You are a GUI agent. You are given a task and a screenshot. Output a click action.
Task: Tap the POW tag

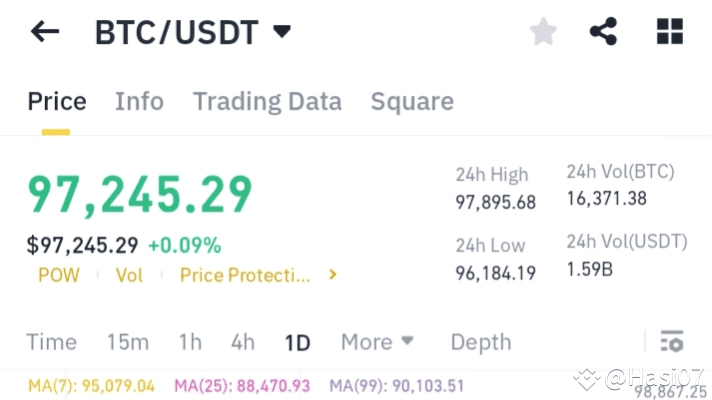pos(59,275)
